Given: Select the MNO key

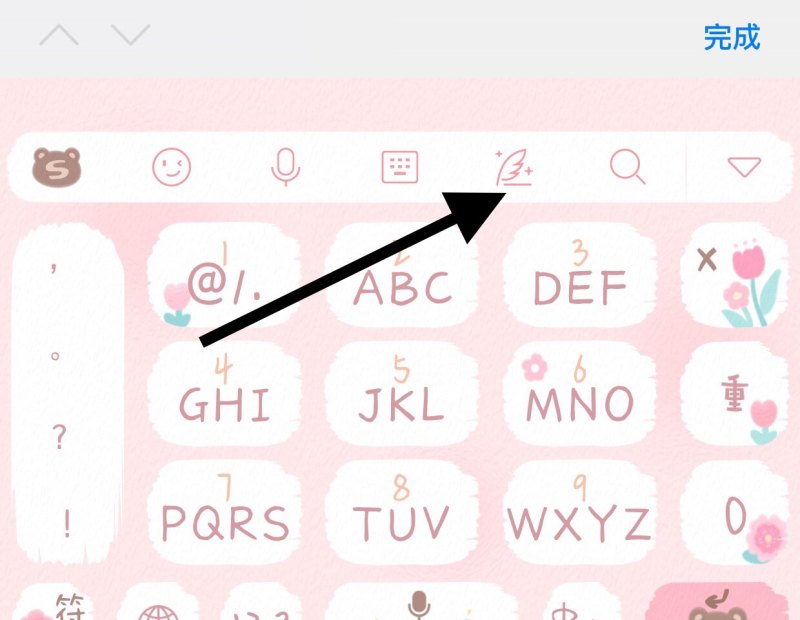Looking at the screenshot, I should pyautogui.click(x=578, y=395).
